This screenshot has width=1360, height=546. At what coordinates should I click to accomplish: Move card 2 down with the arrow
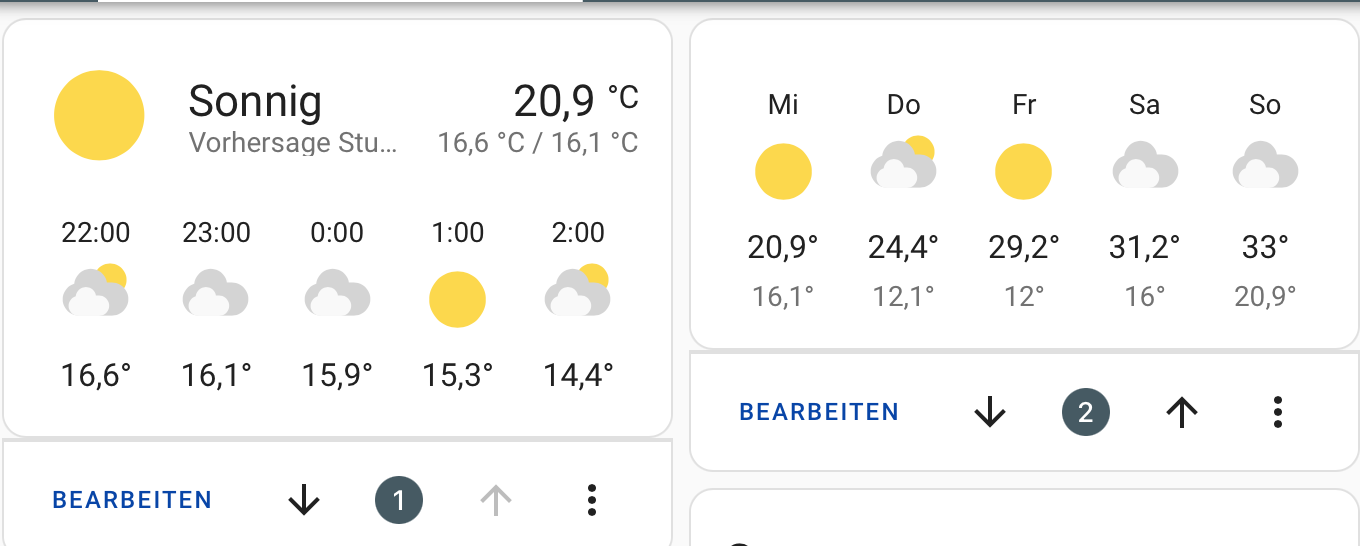coord(990,412)
